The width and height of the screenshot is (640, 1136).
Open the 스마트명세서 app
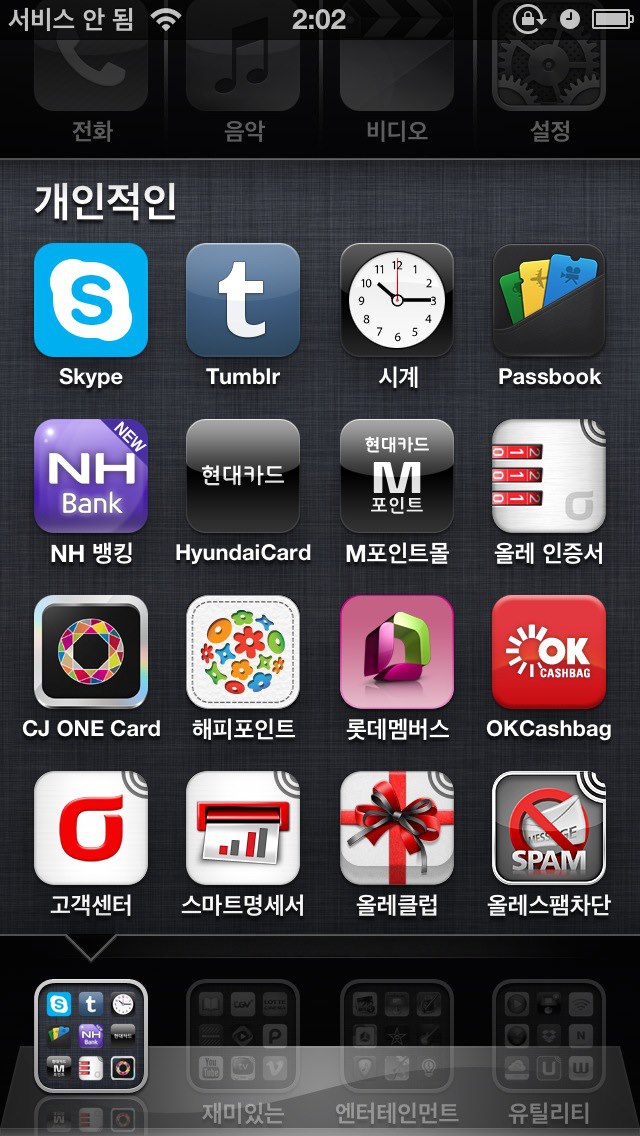243,828
